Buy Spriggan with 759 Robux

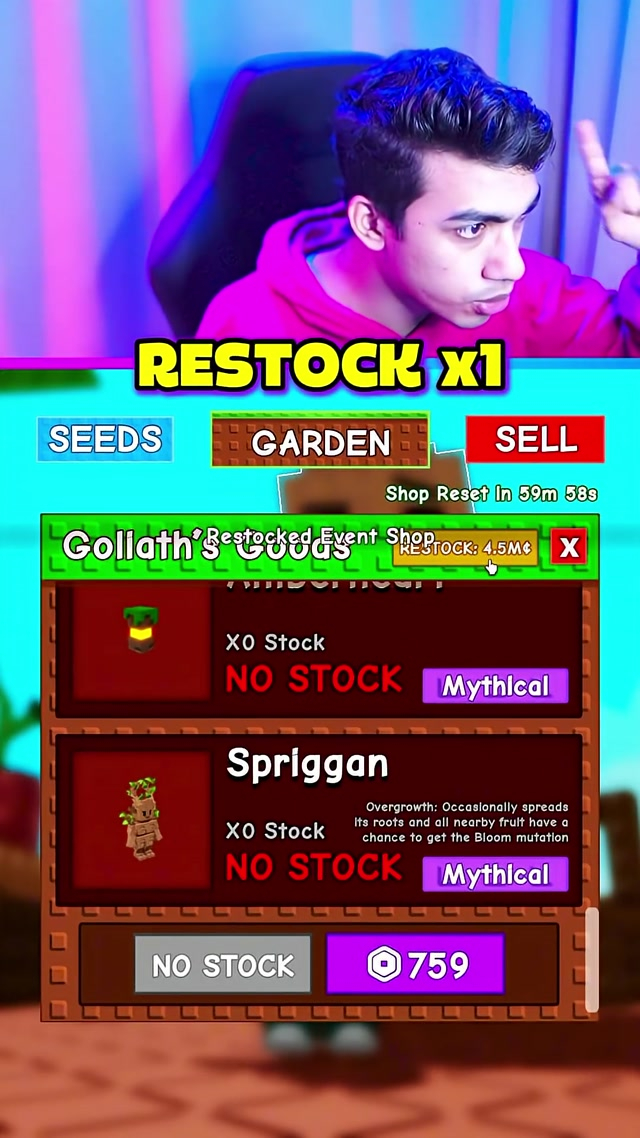pyautogui.click(x=415, y=965)
